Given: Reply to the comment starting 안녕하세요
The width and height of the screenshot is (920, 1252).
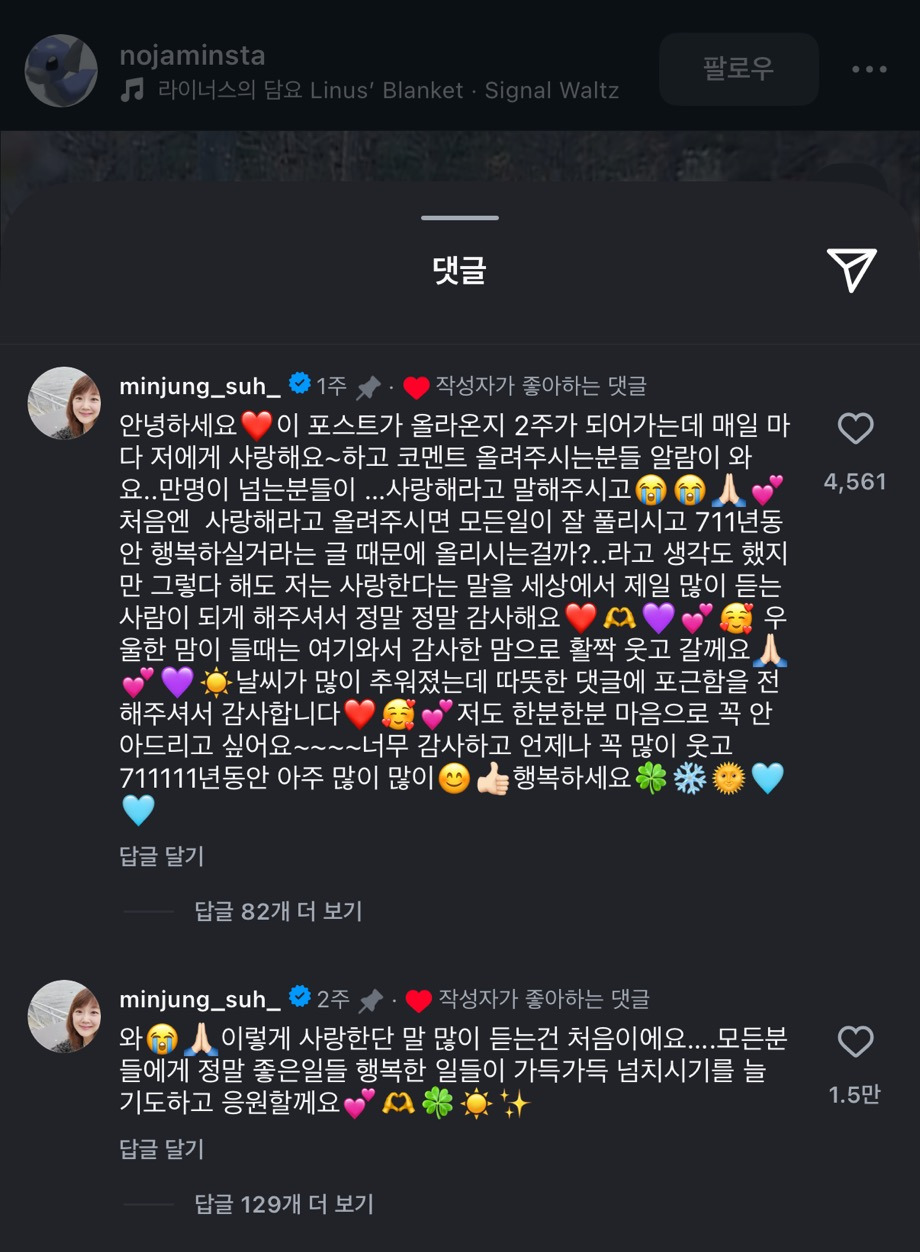Looking at the screenshot, I should click(161, 856).
